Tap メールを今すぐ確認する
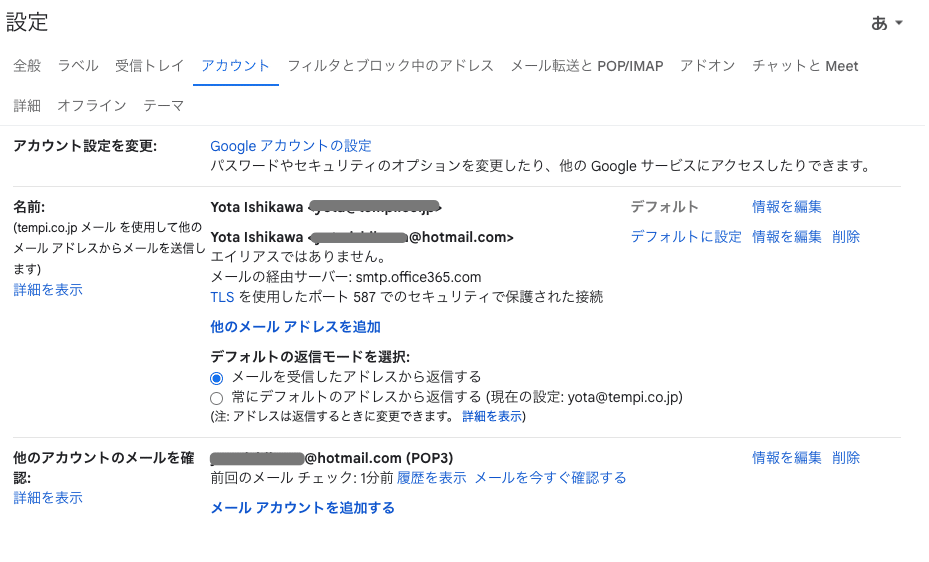Image resolution: width=929 pixels, height=562 pixels. click(x=550, y=478)
